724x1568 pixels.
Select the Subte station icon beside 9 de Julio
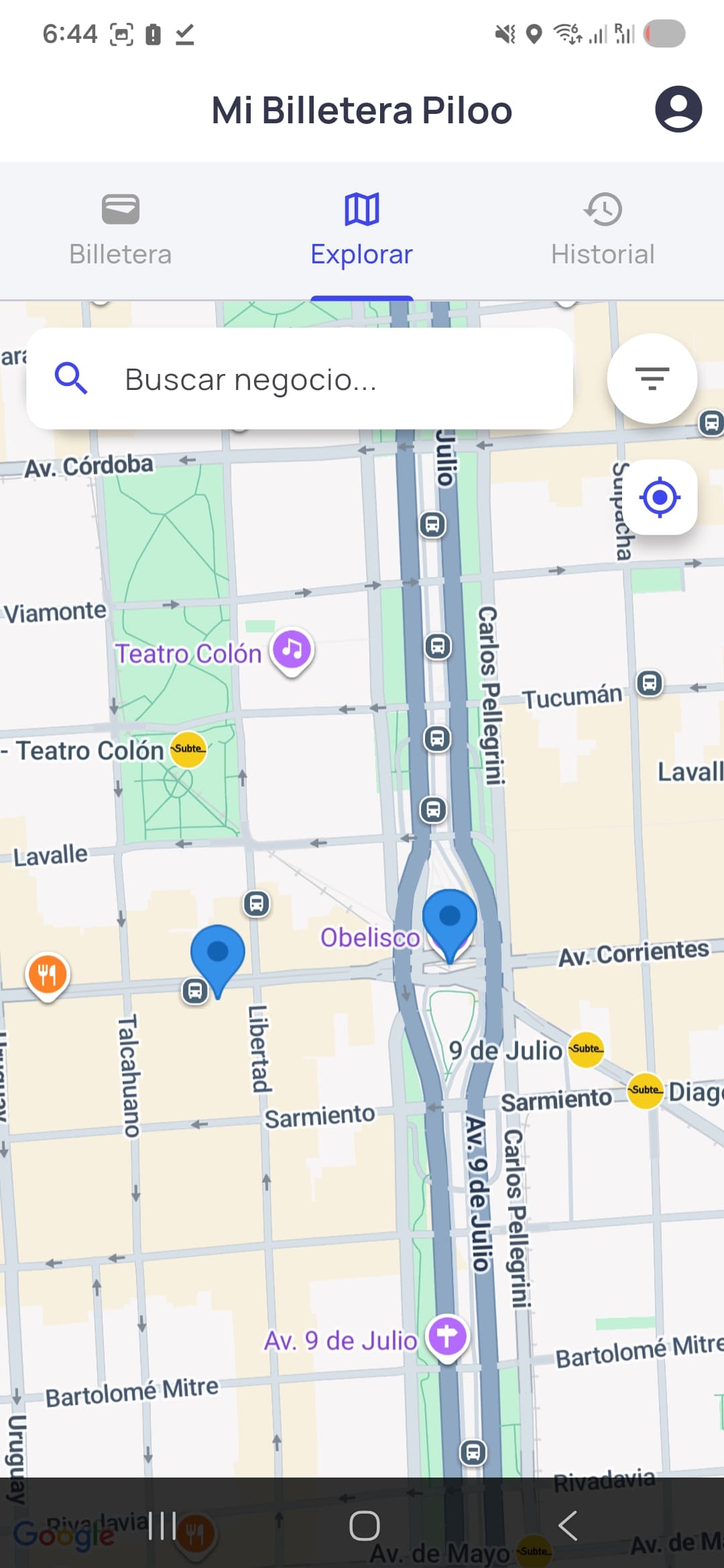(x=585, y=1049)
